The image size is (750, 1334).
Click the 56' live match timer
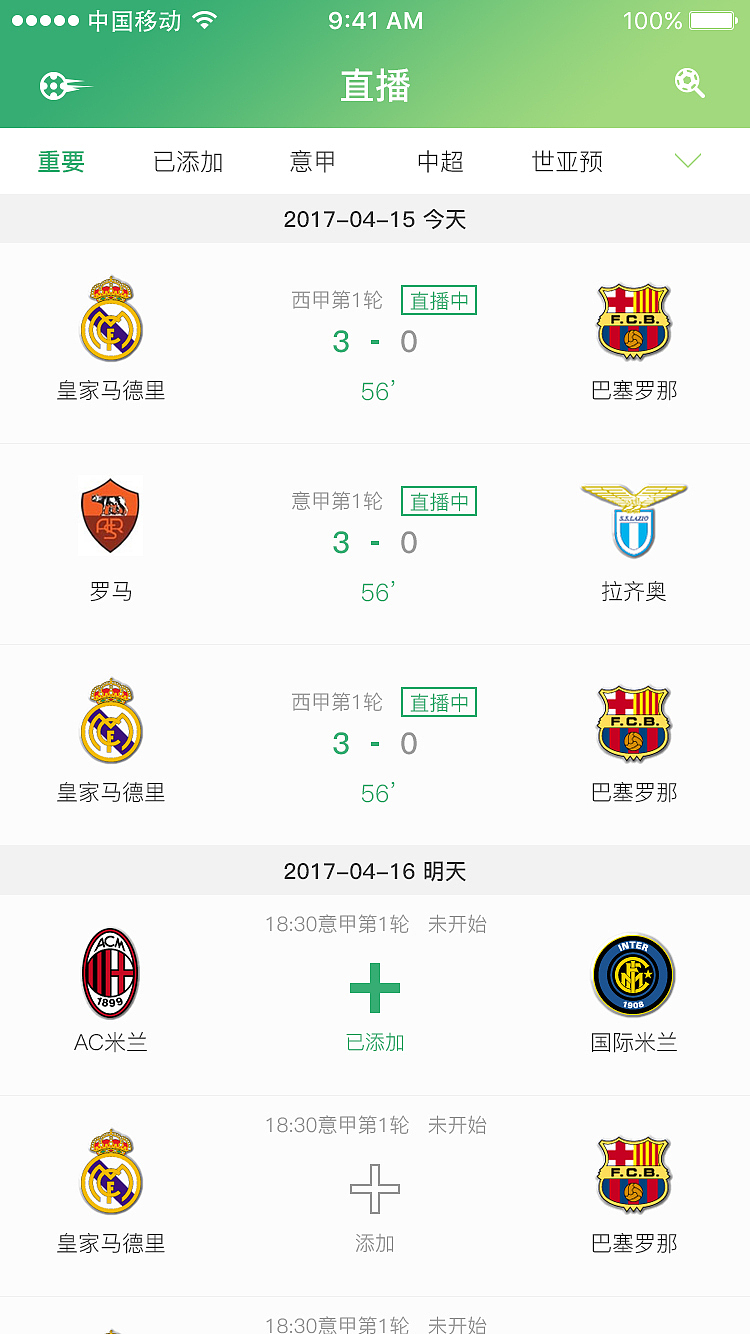(376, 391)
